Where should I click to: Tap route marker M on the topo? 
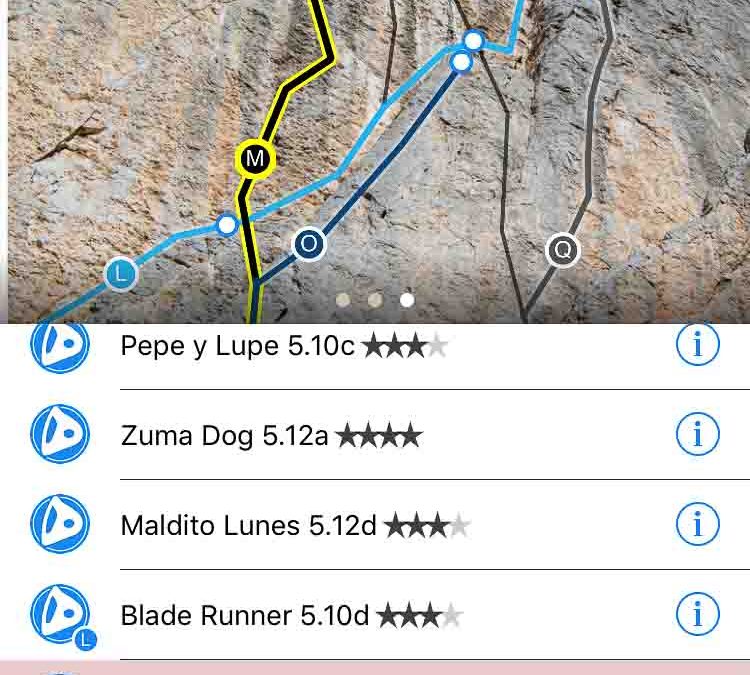tap(254, 158)
